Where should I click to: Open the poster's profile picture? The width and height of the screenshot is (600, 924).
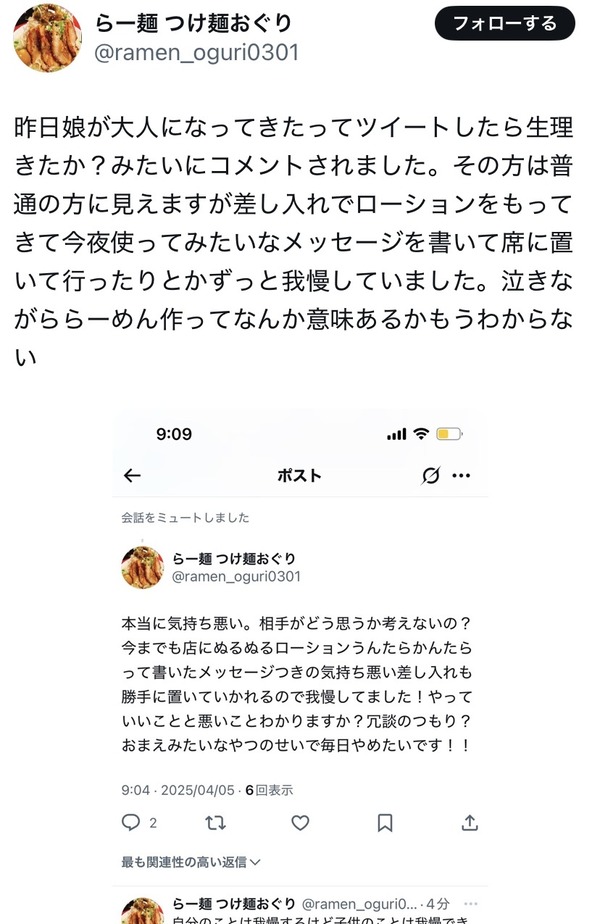pos(46,36)
